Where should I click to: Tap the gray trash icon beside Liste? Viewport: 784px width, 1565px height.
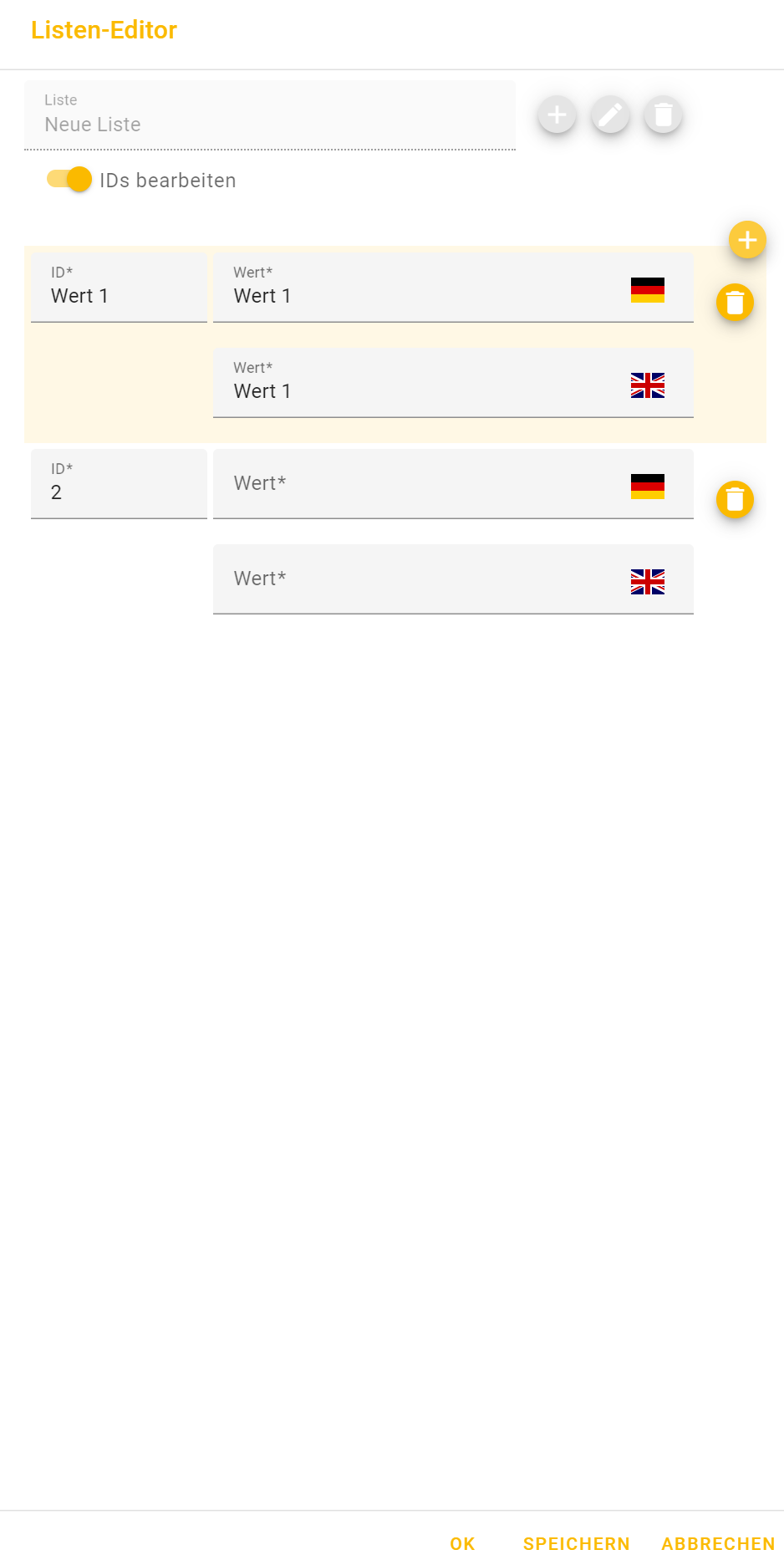click(x=664, y=115)
